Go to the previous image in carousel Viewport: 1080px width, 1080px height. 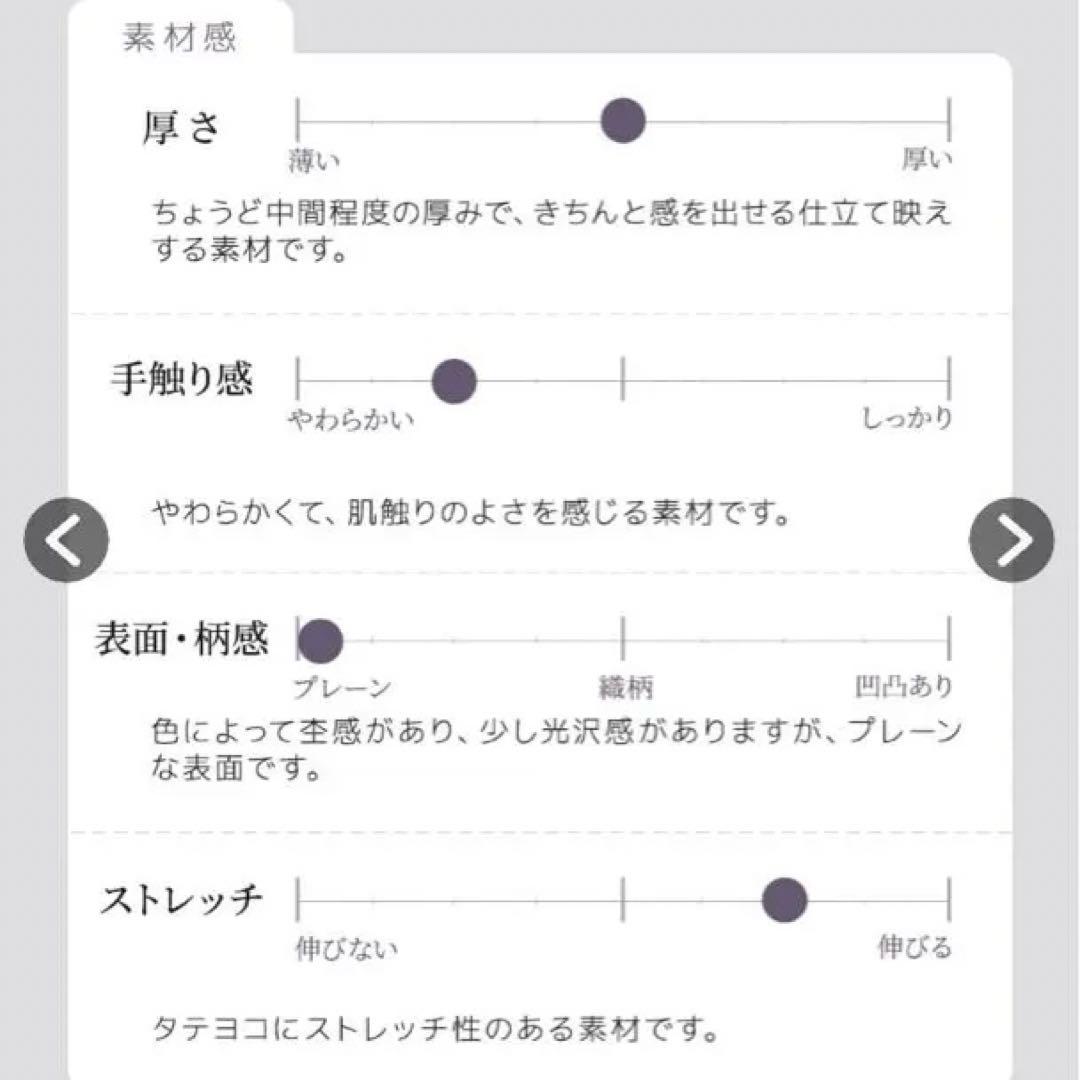tap(66, 540)
